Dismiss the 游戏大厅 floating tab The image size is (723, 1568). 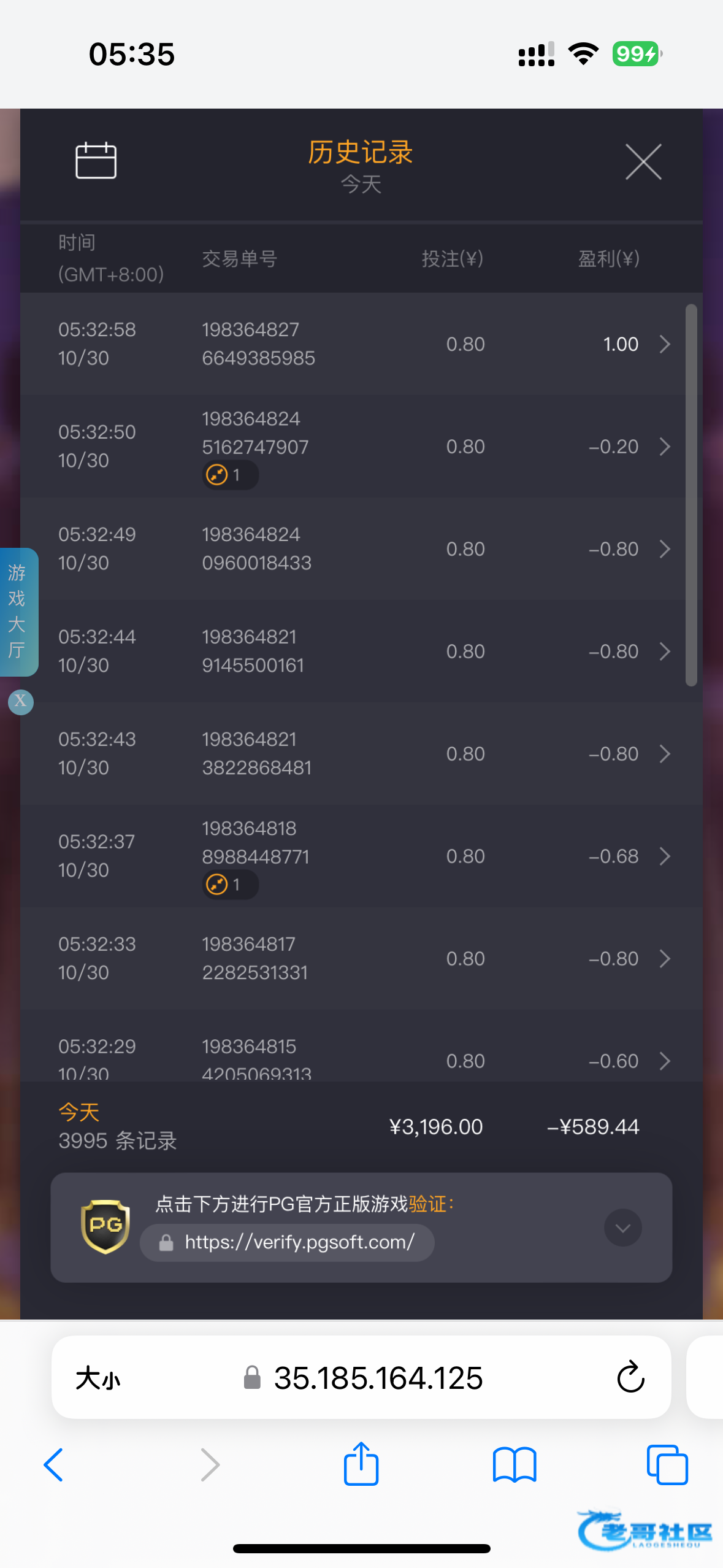click(x=20, y=701)
